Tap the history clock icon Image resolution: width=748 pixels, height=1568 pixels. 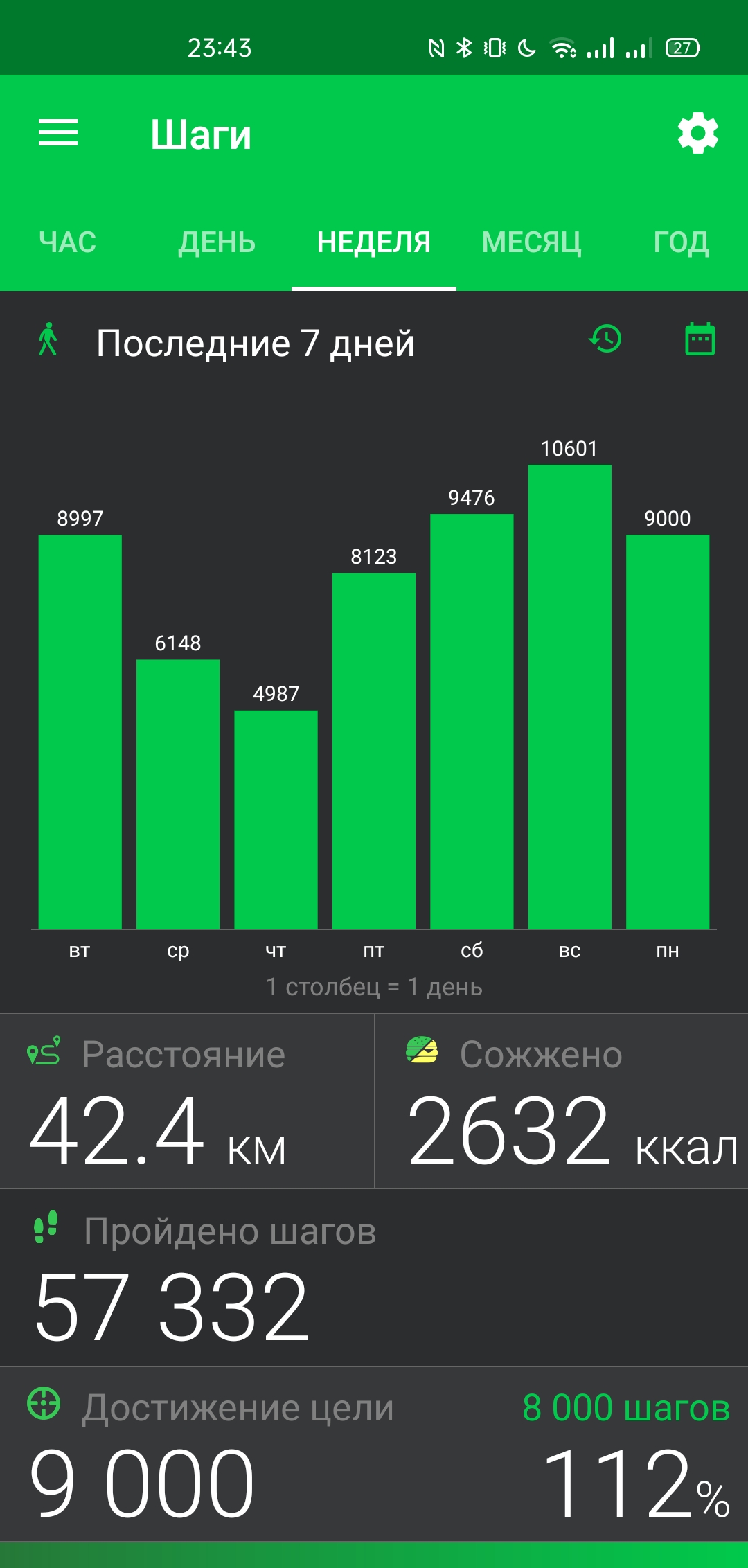tap(605, 339)
